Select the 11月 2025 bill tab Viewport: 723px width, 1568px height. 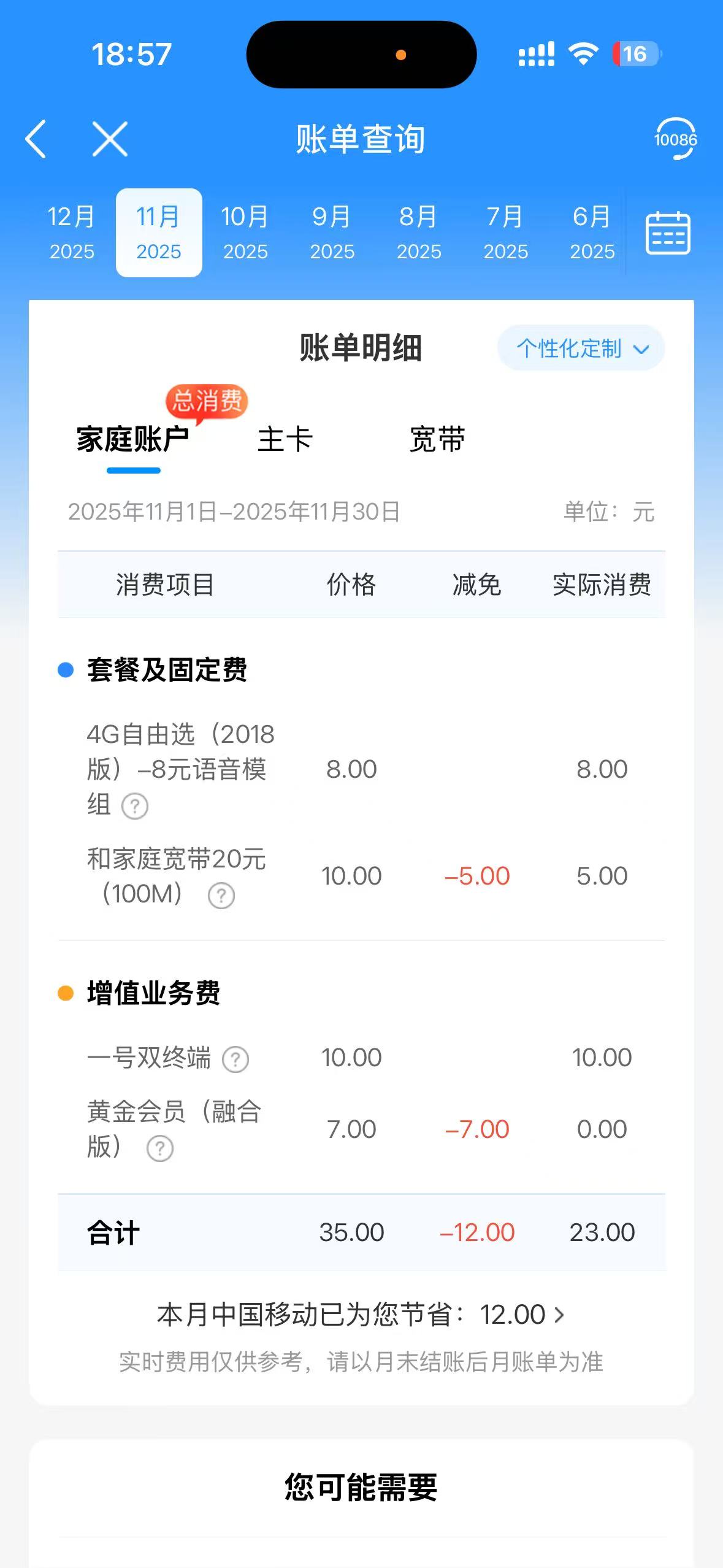159,233
